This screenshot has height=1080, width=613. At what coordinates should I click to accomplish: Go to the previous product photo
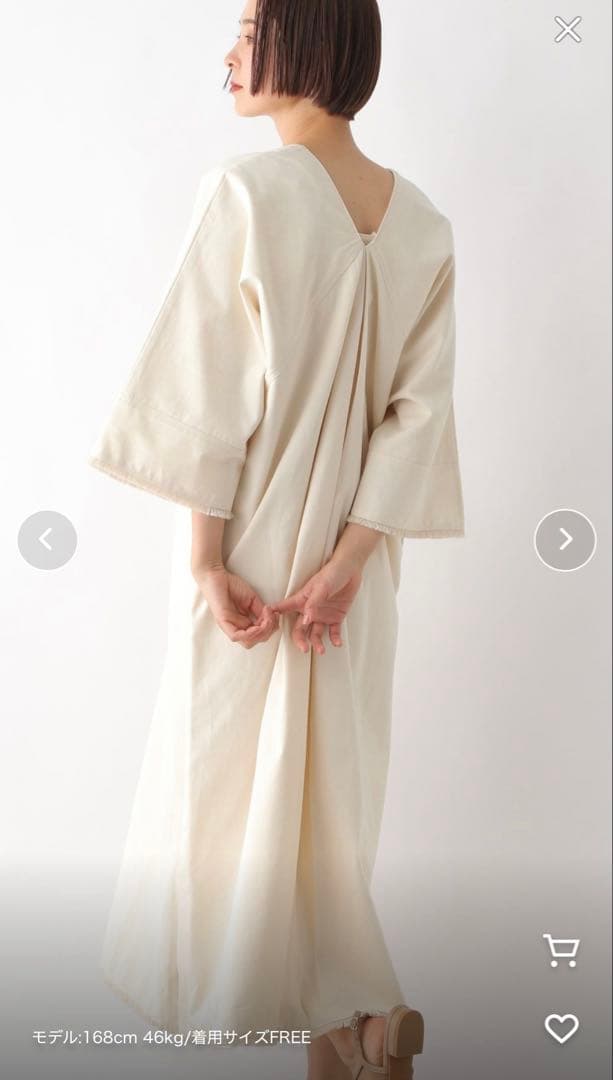click(x=47, y=540)
